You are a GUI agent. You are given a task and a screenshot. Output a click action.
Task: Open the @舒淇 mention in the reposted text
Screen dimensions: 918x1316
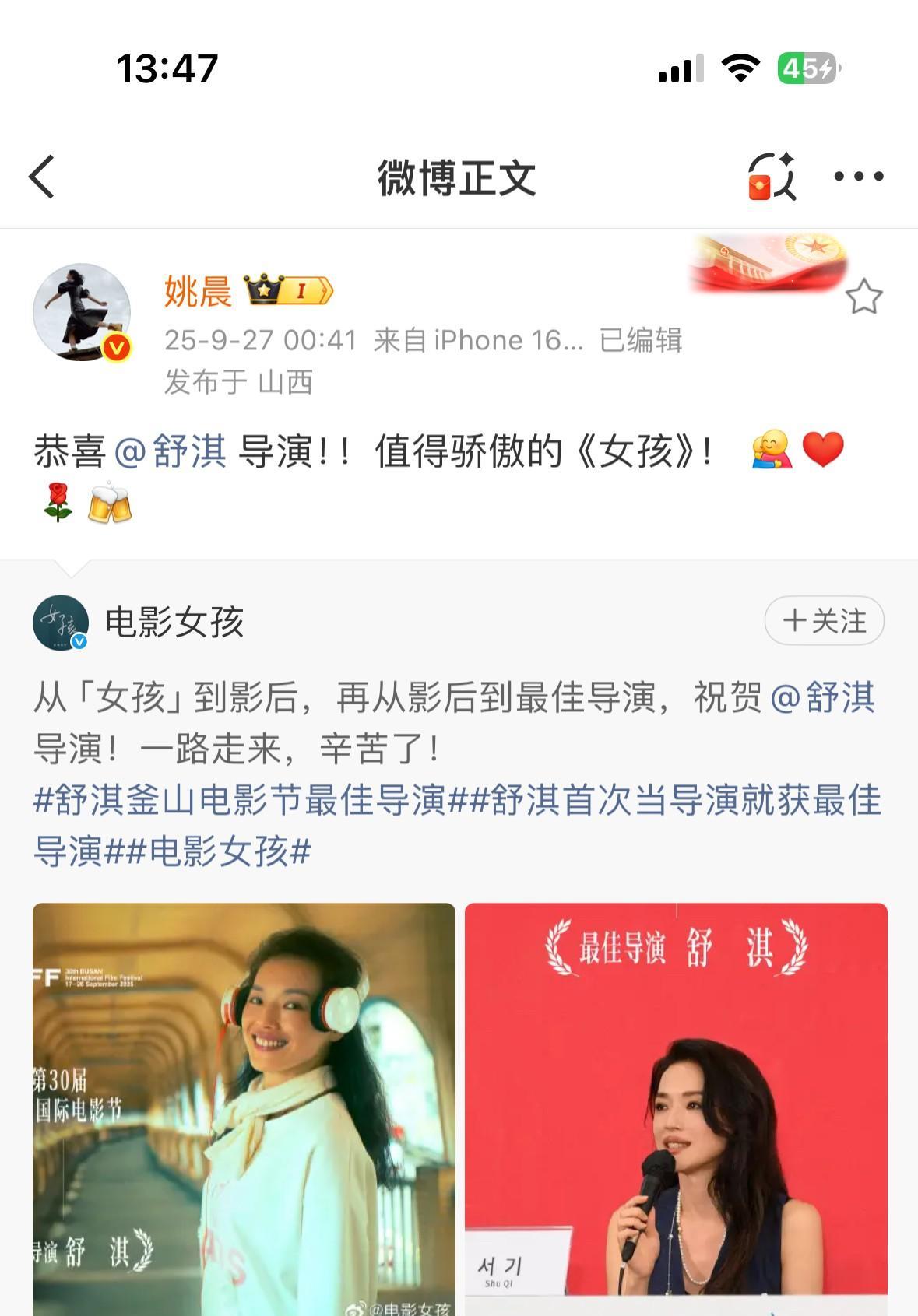[x=822, y=697]
